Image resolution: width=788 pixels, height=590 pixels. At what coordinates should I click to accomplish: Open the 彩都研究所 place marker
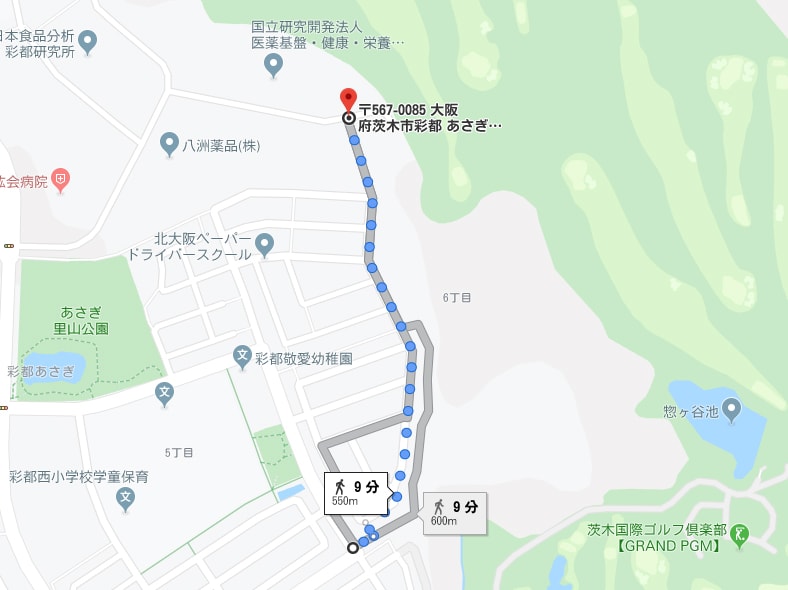pos(88,42)
